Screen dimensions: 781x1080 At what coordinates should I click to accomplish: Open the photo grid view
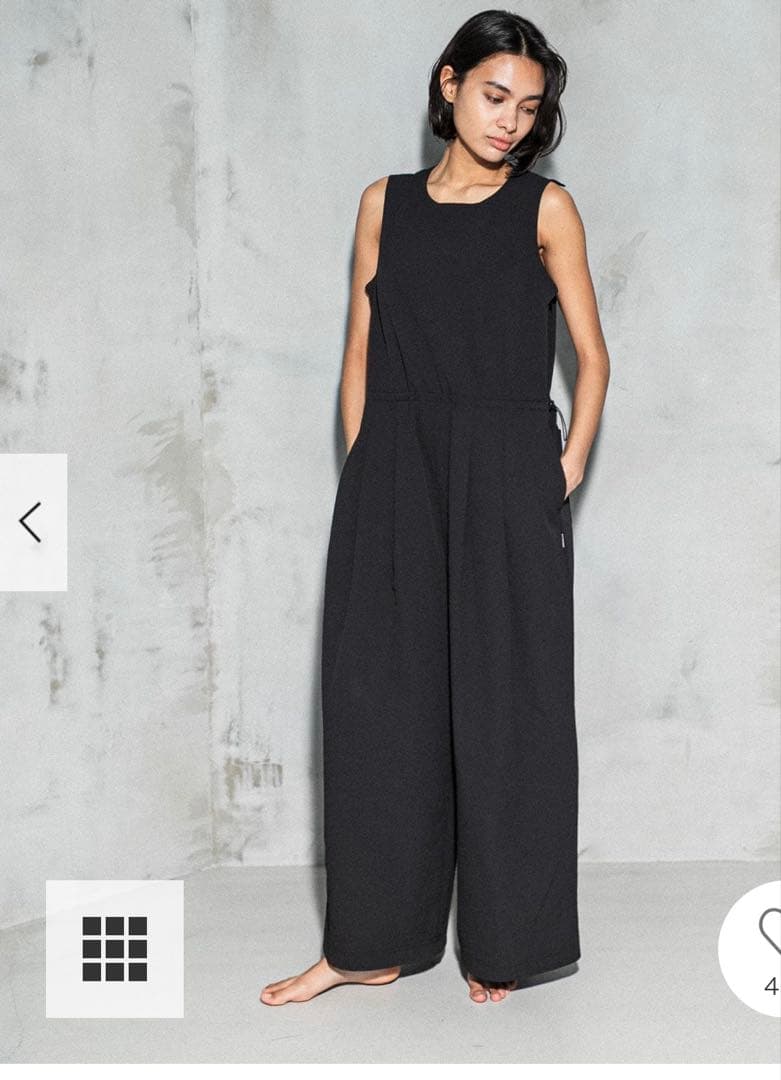[x=114, y=948]
